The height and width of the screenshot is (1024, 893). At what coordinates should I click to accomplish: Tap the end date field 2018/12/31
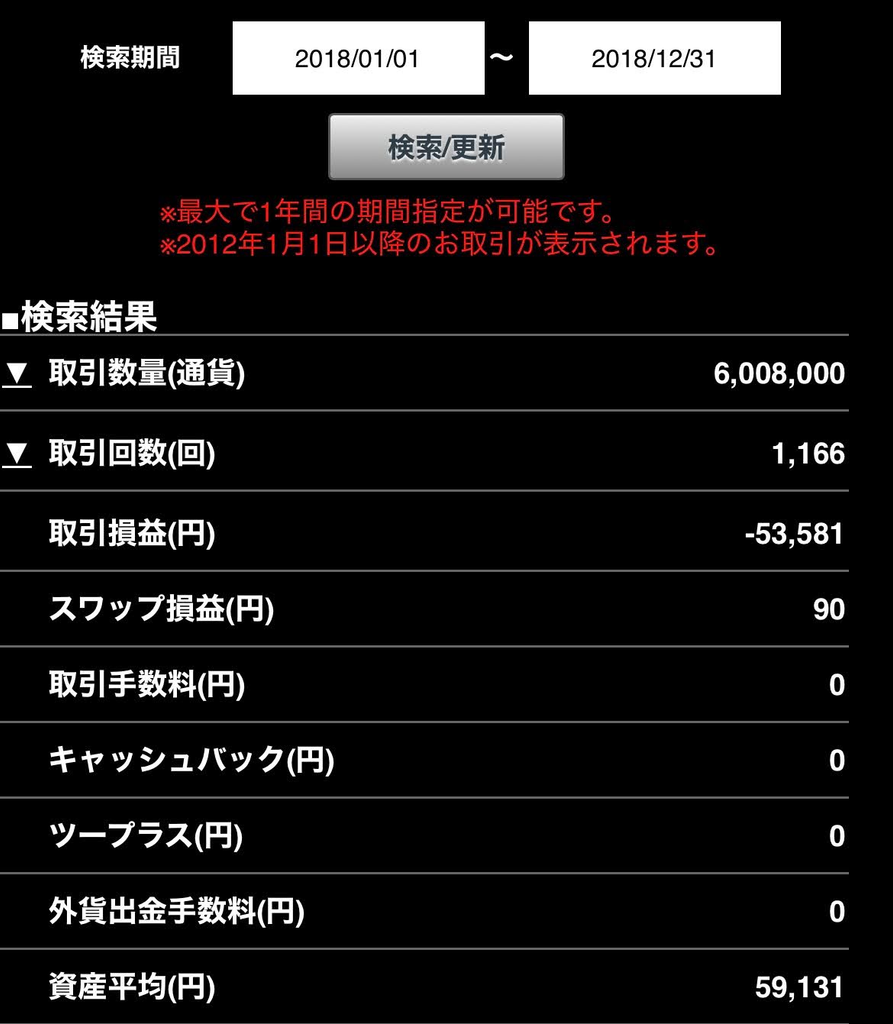[654, 58]
